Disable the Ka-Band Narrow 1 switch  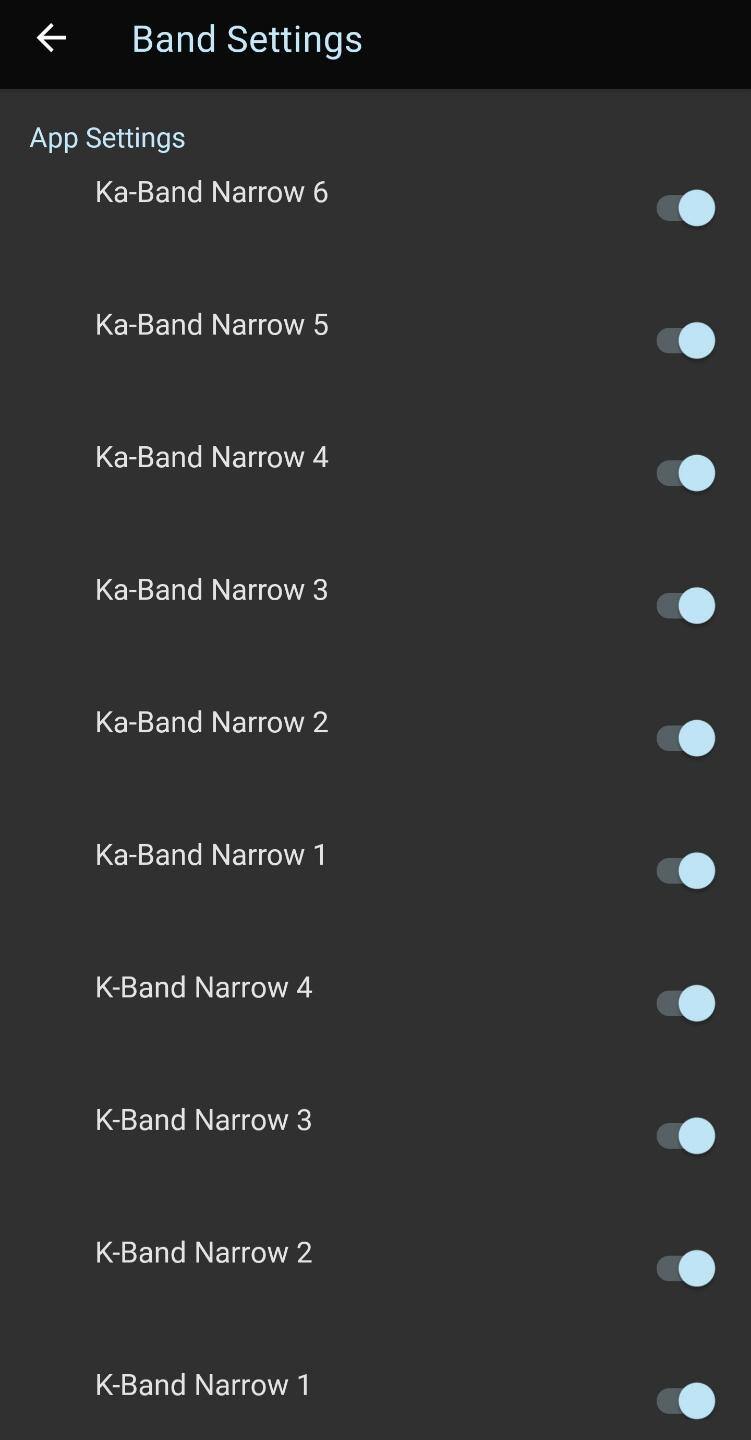[x=686, y=870]
